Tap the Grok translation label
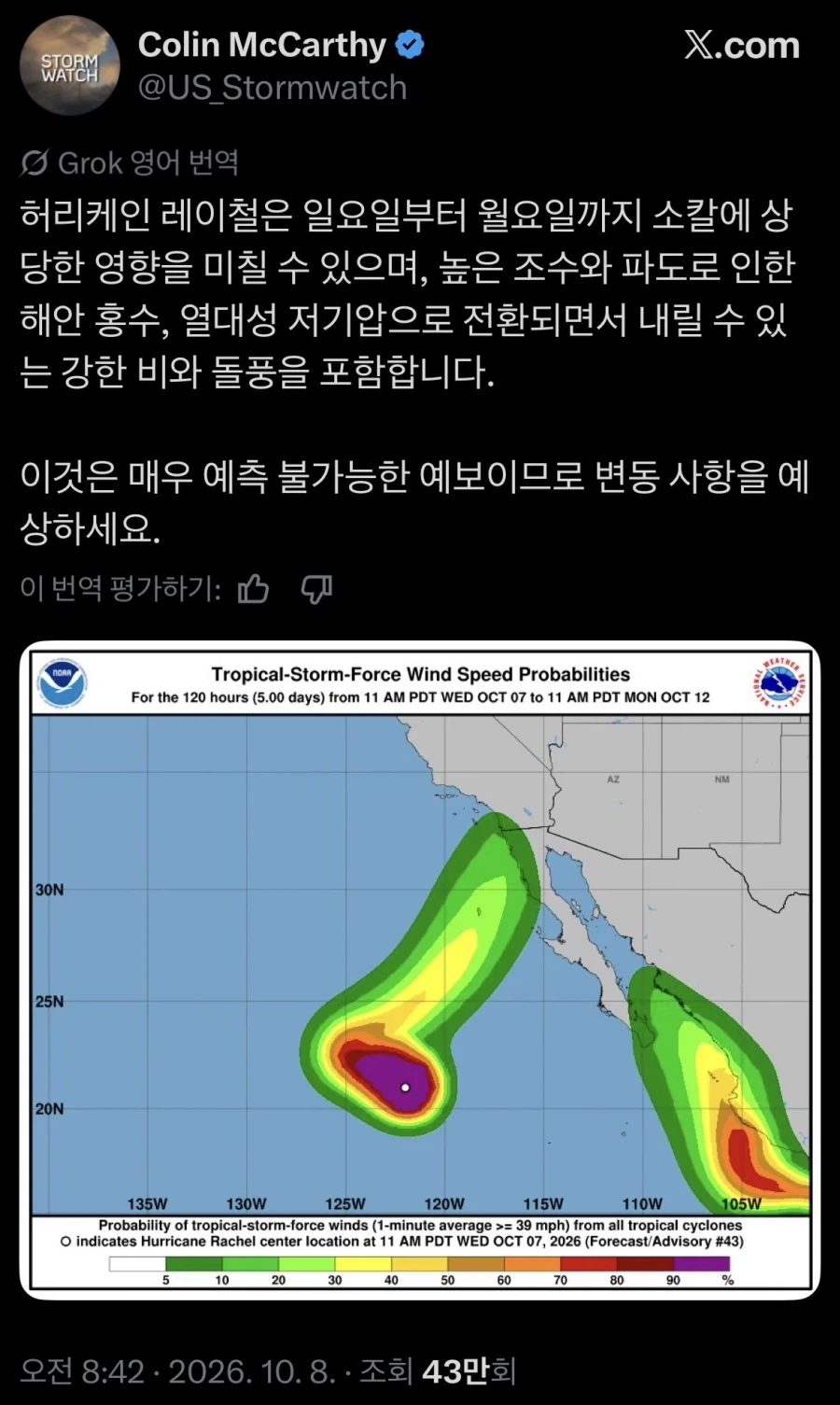840x1405 pixels. tap(130, 162)
